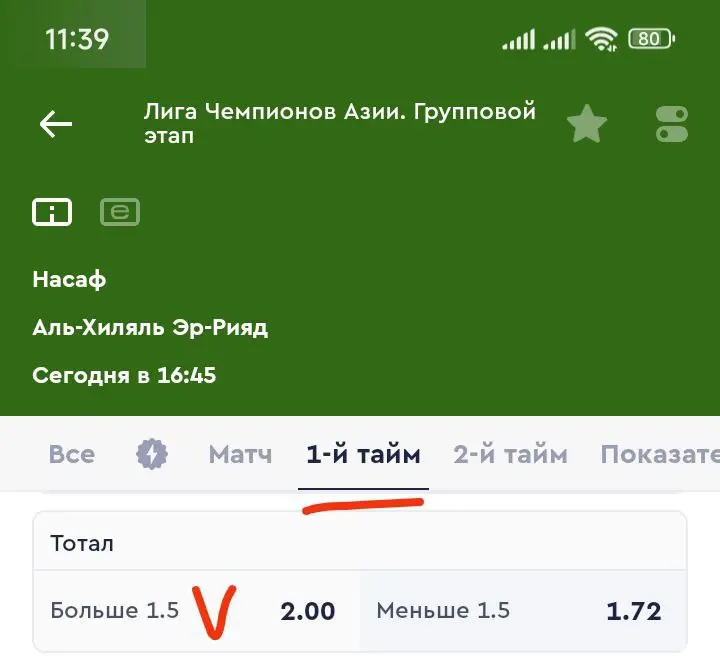This screenshot has height=664, width=720.
Task: Go back with the arrow icon
Action: [x=56, y=124]
